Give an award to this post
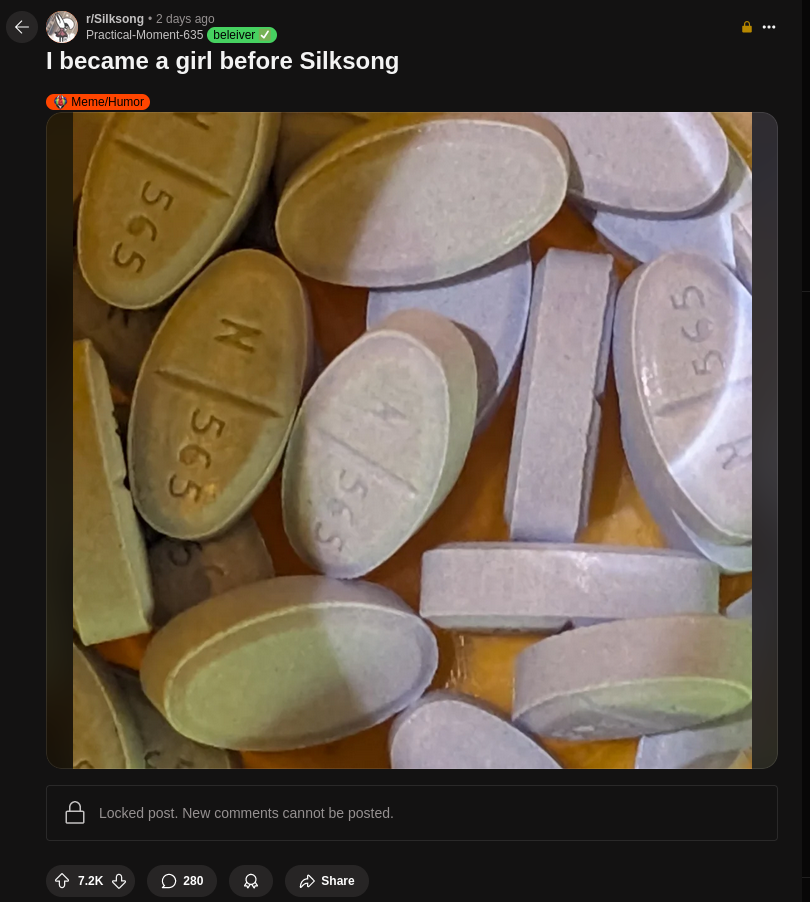Viewport: 810px width, 902px height. [251, 881]
